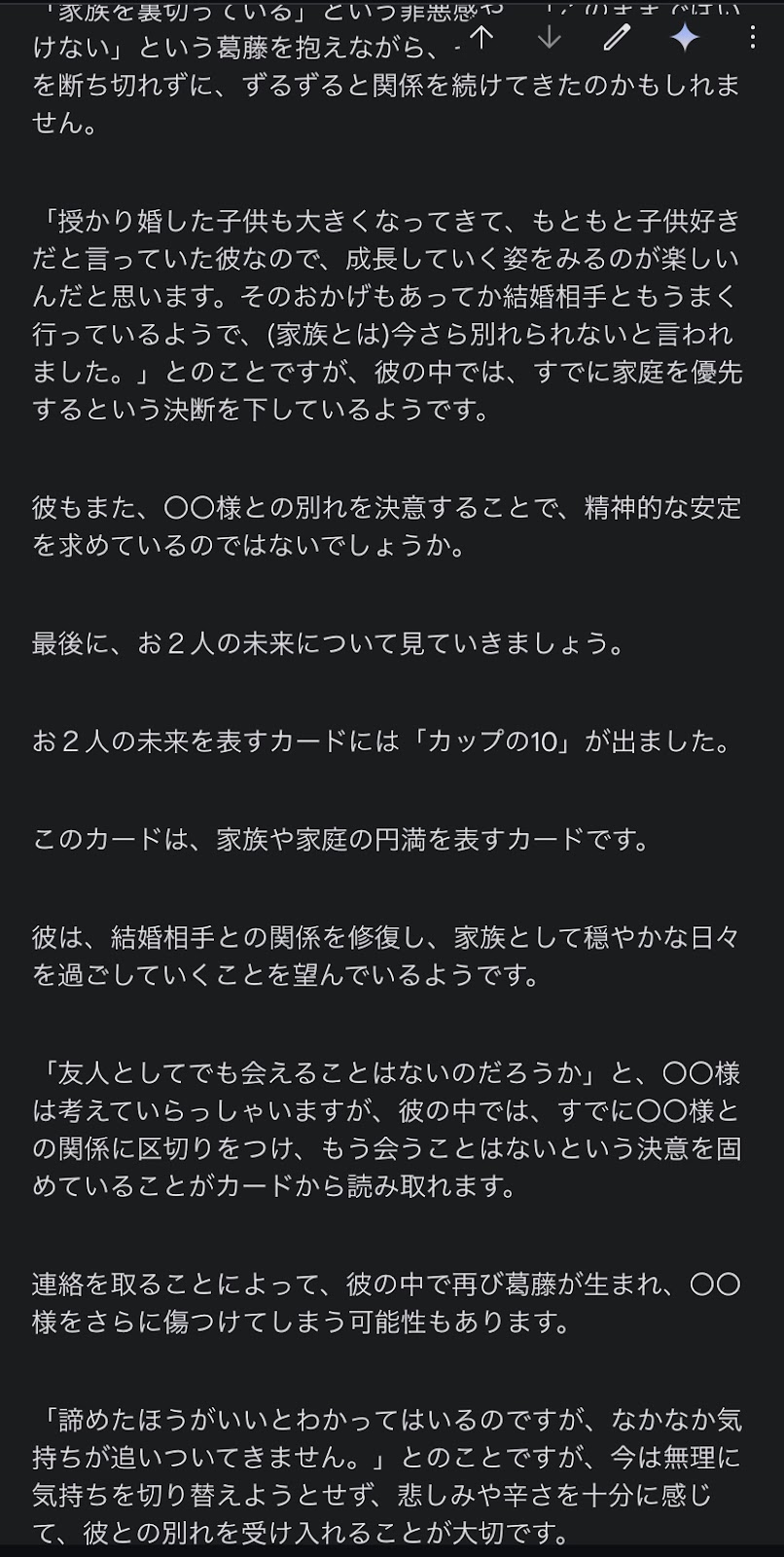The height and width of the screenshot is (1557, 784).
Task: Open the three-dot overflow menu
Action: click(753, 38)
